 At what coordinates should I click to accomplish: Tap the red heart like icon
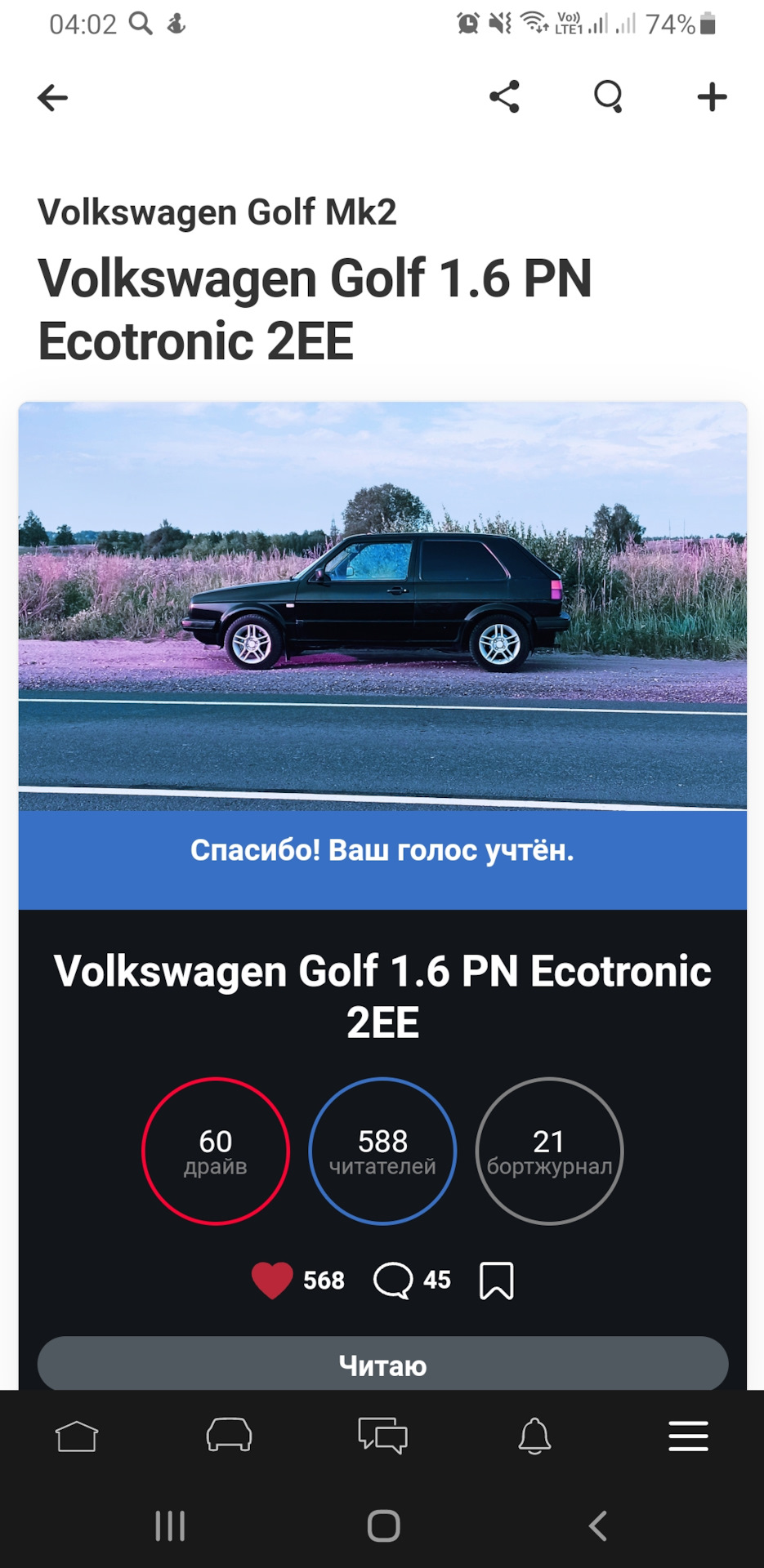(x=272, y=1280)
